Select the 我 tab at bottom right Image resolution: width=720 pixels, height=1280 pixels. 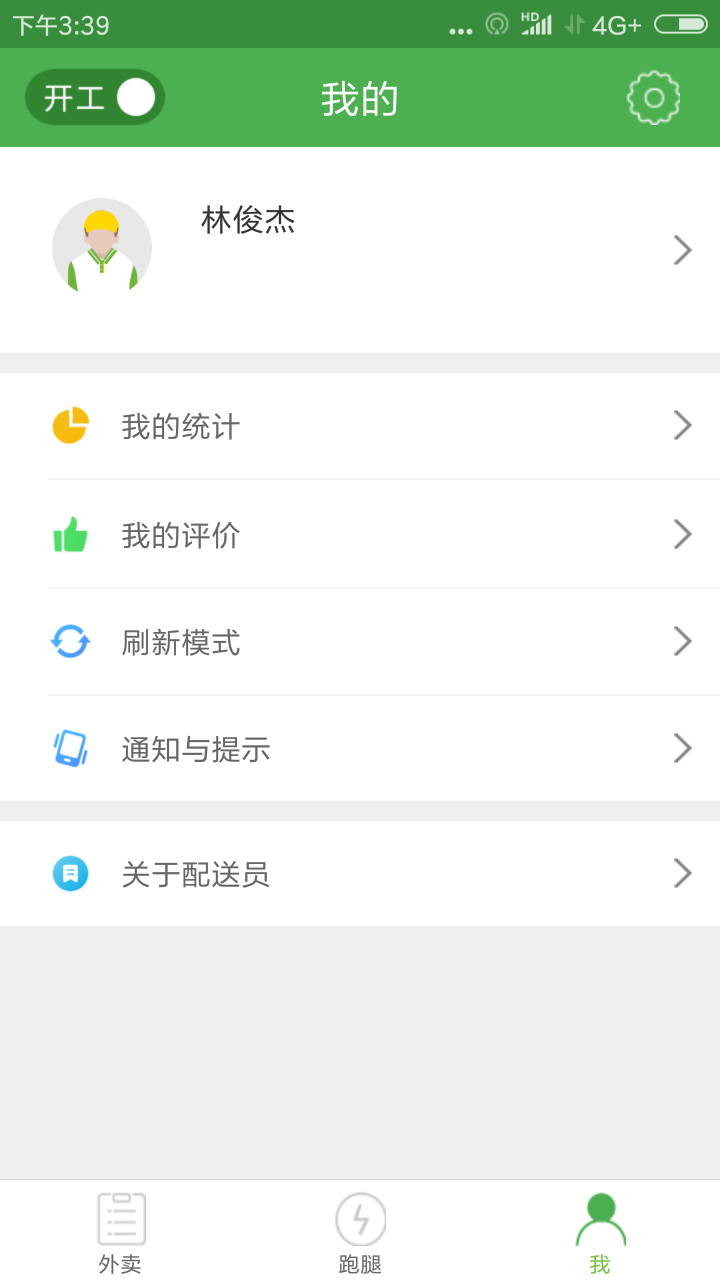[x=598, y=1230]
